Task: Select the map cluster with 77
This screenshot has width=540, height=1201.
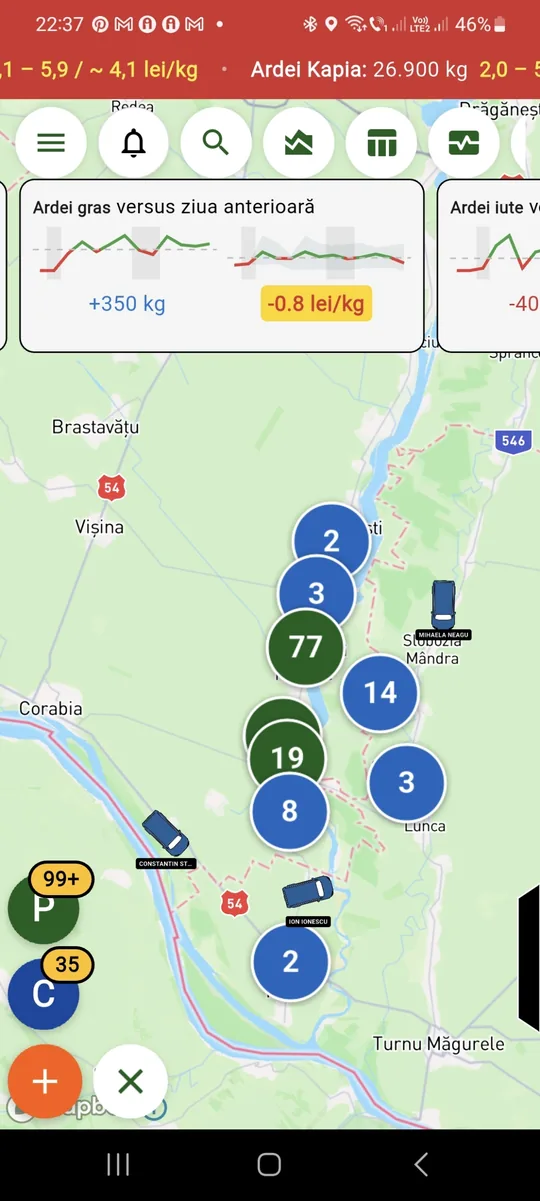Action: pyautogui.click(x=306, y=647)
